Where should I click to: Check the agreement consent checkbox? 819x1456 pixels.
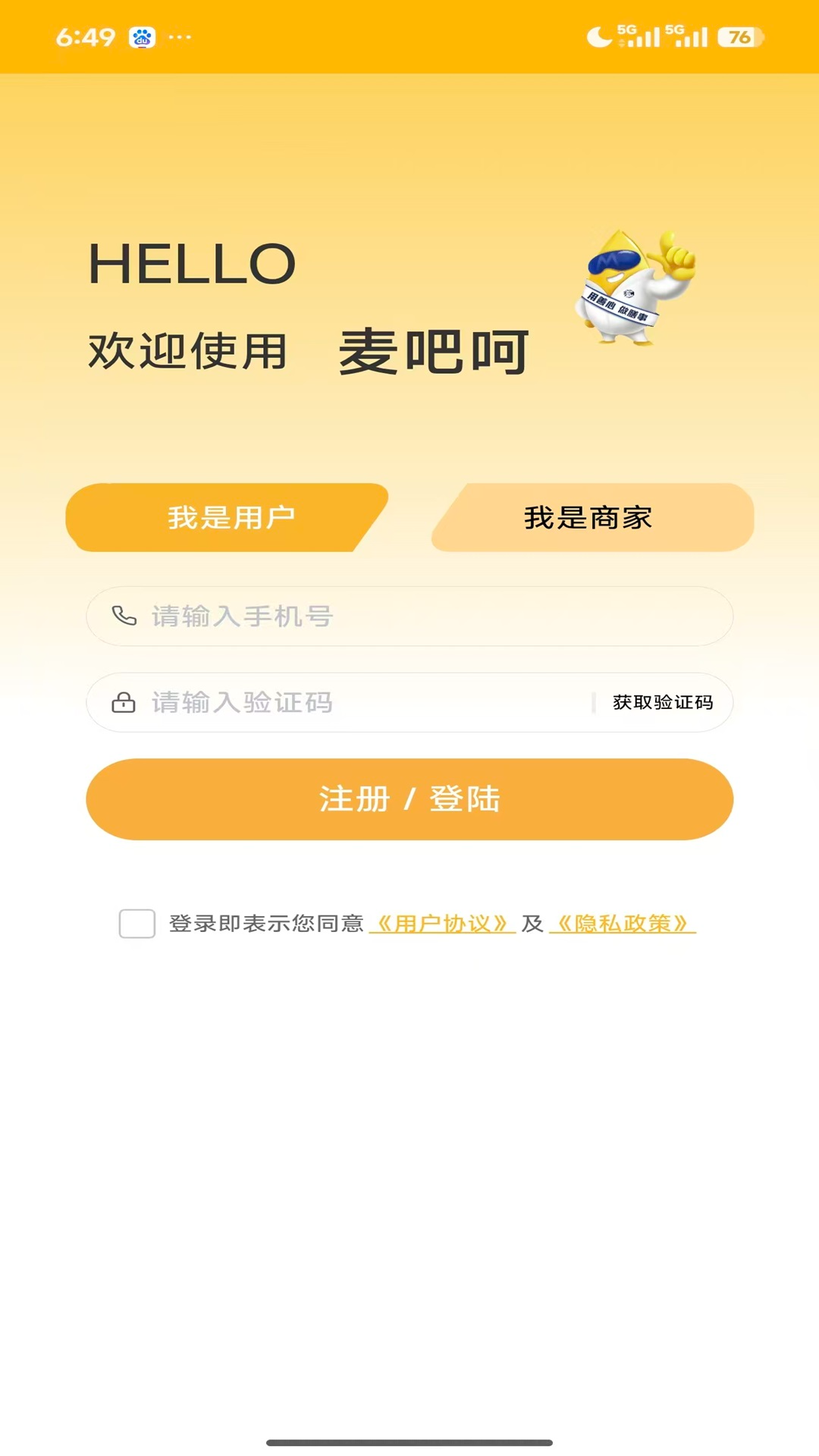tap(136, 924)
